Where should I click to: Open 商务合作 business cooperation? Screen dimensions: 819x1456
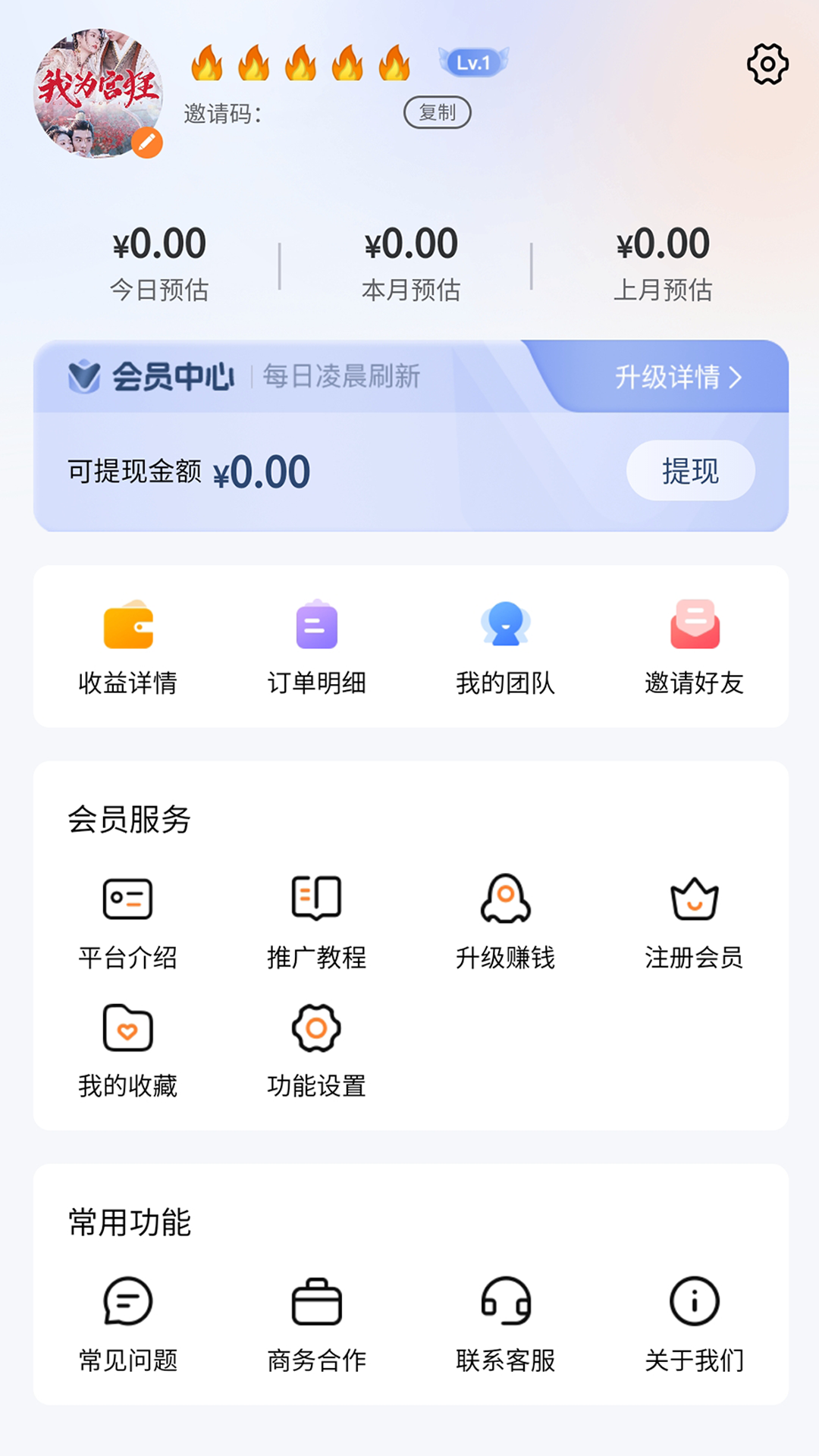click(316, 1324)
